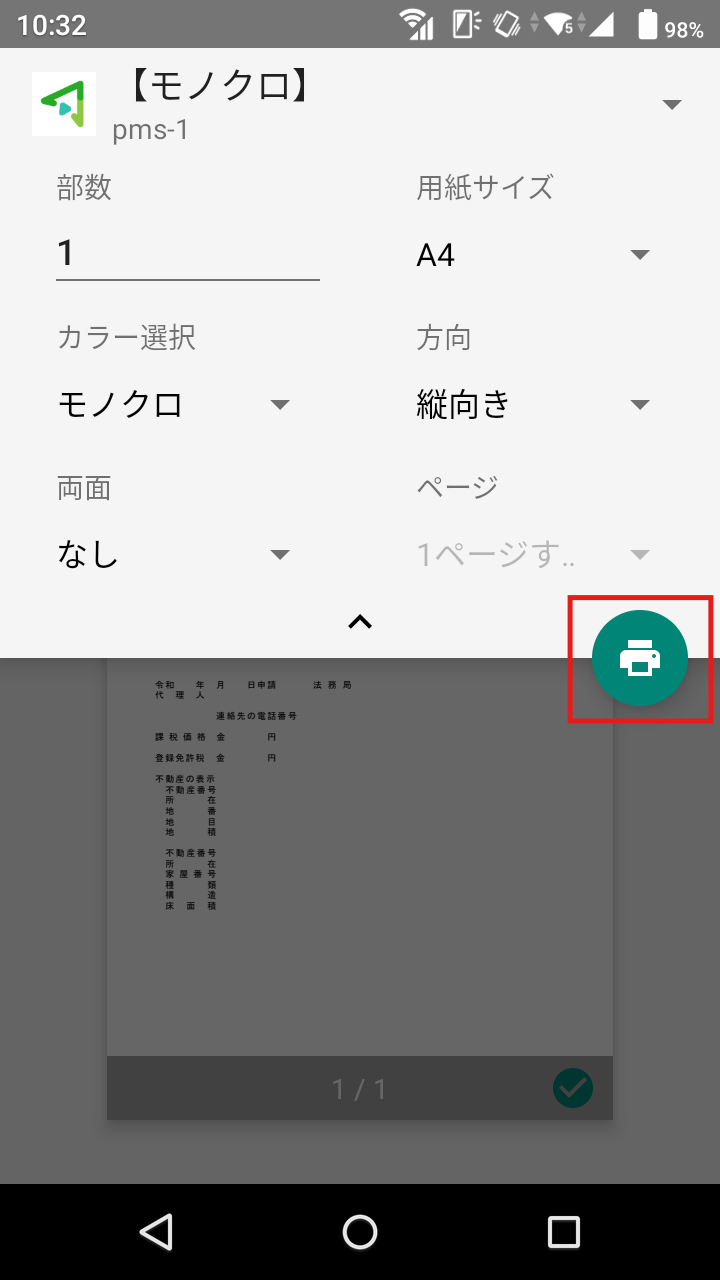Open the printer selection dropdown

click(672, 104)
